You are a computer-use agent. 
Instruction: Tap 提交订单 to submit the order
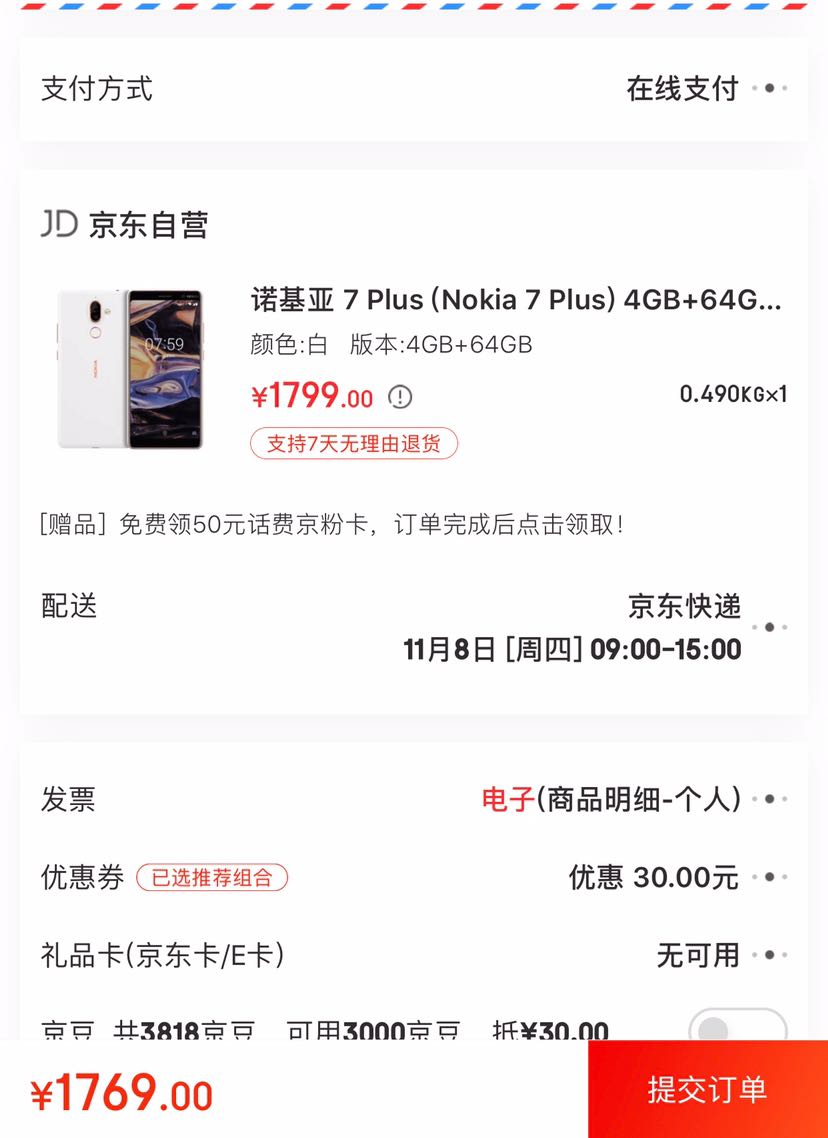click(708, 1090)
